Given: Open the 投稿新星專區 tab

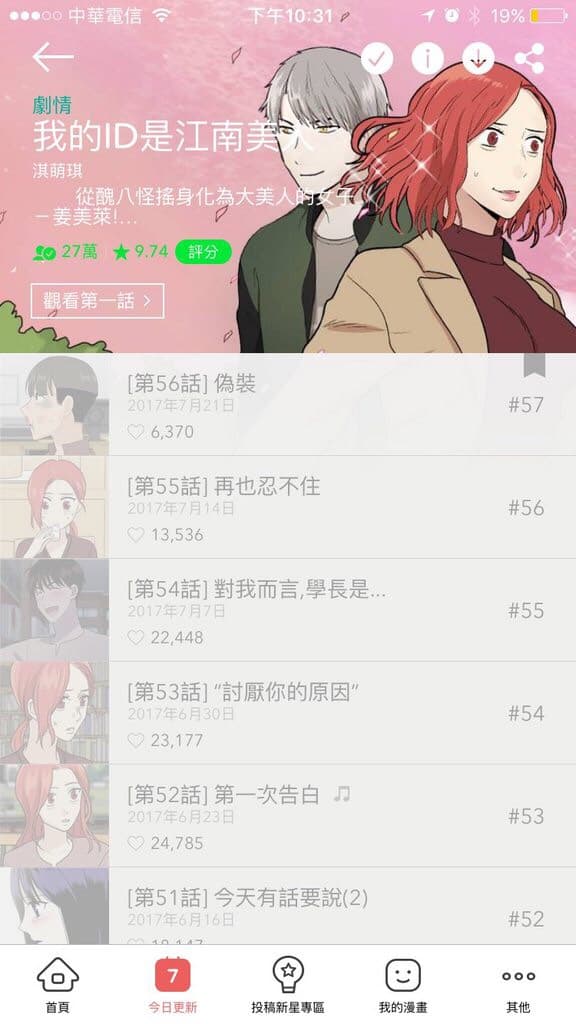Looking at the screenshot, I should [x=288, y=985].
